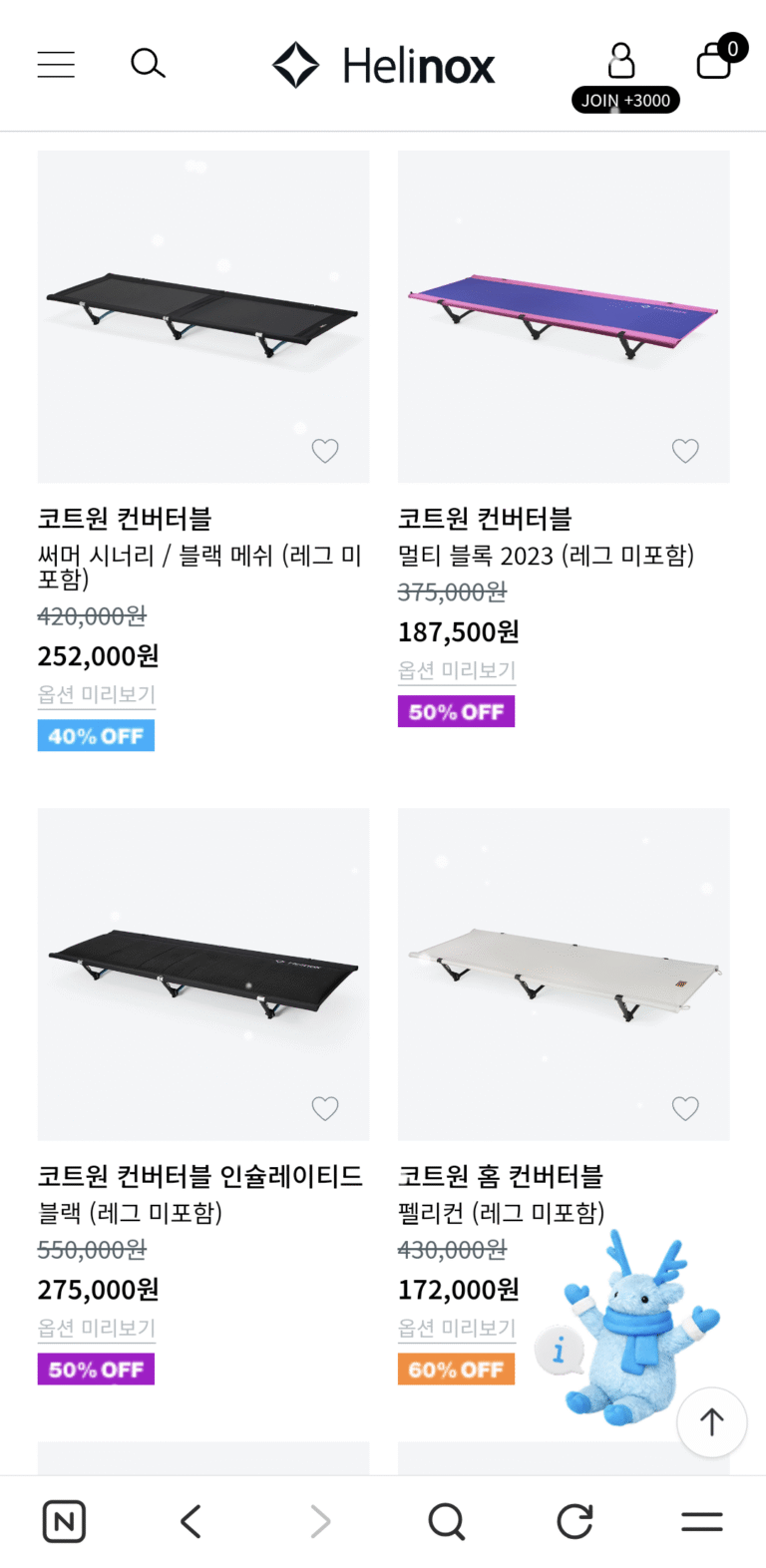Preview options for the 187,500원 cot
The image size is (766, 1568).
457,671
